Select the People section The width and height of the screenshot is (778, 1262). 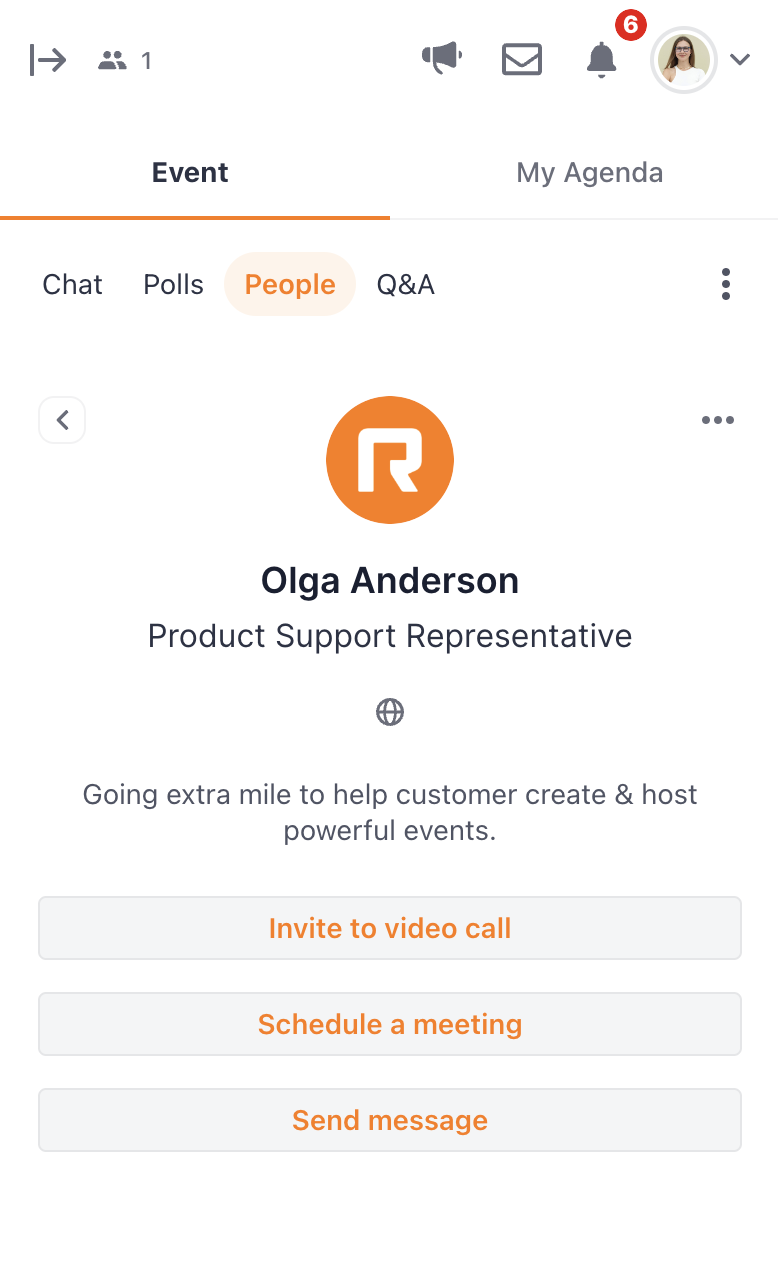290,285
